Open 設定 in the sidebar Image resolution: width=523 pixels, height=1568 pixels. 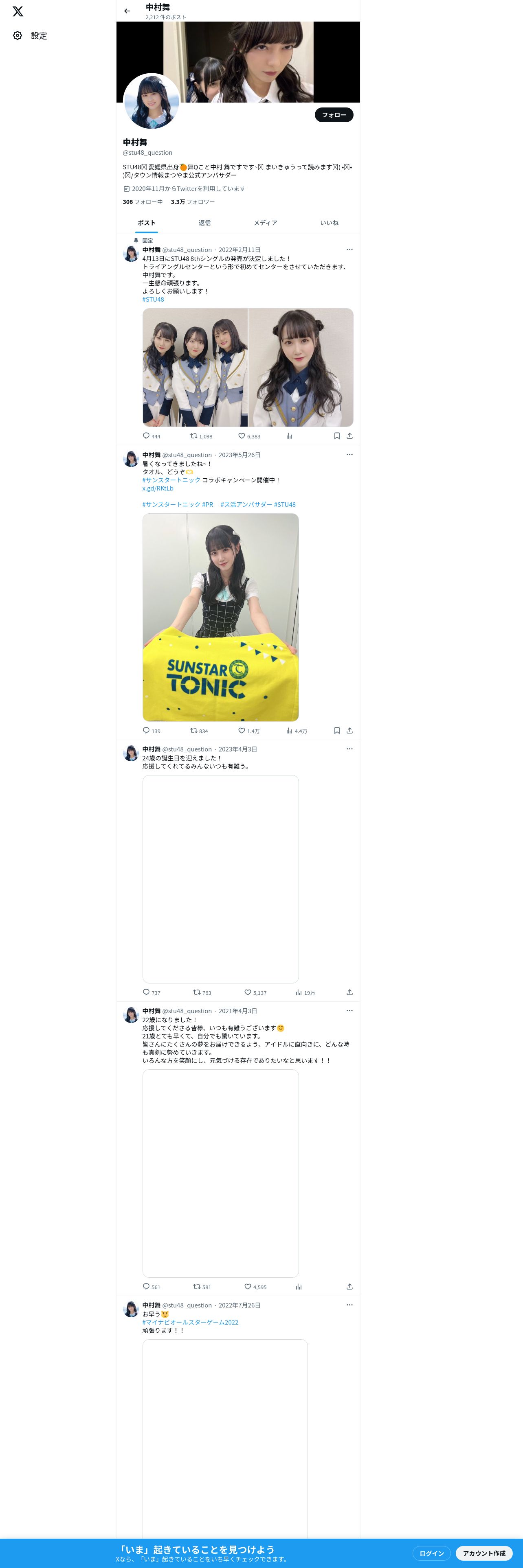(31, 36)
